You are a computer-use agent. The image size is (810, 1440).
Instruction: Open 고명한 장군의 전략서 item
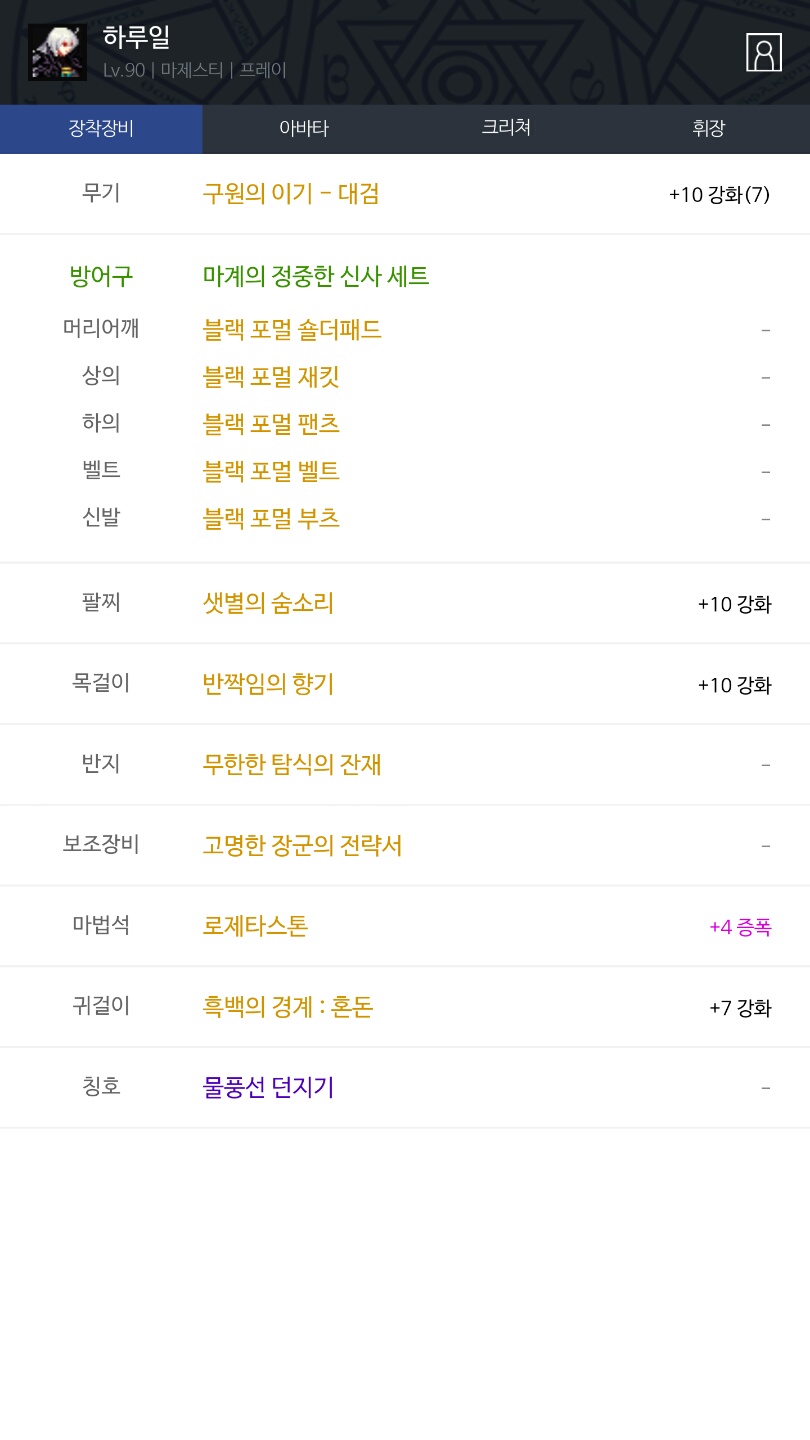coord(302,846)
